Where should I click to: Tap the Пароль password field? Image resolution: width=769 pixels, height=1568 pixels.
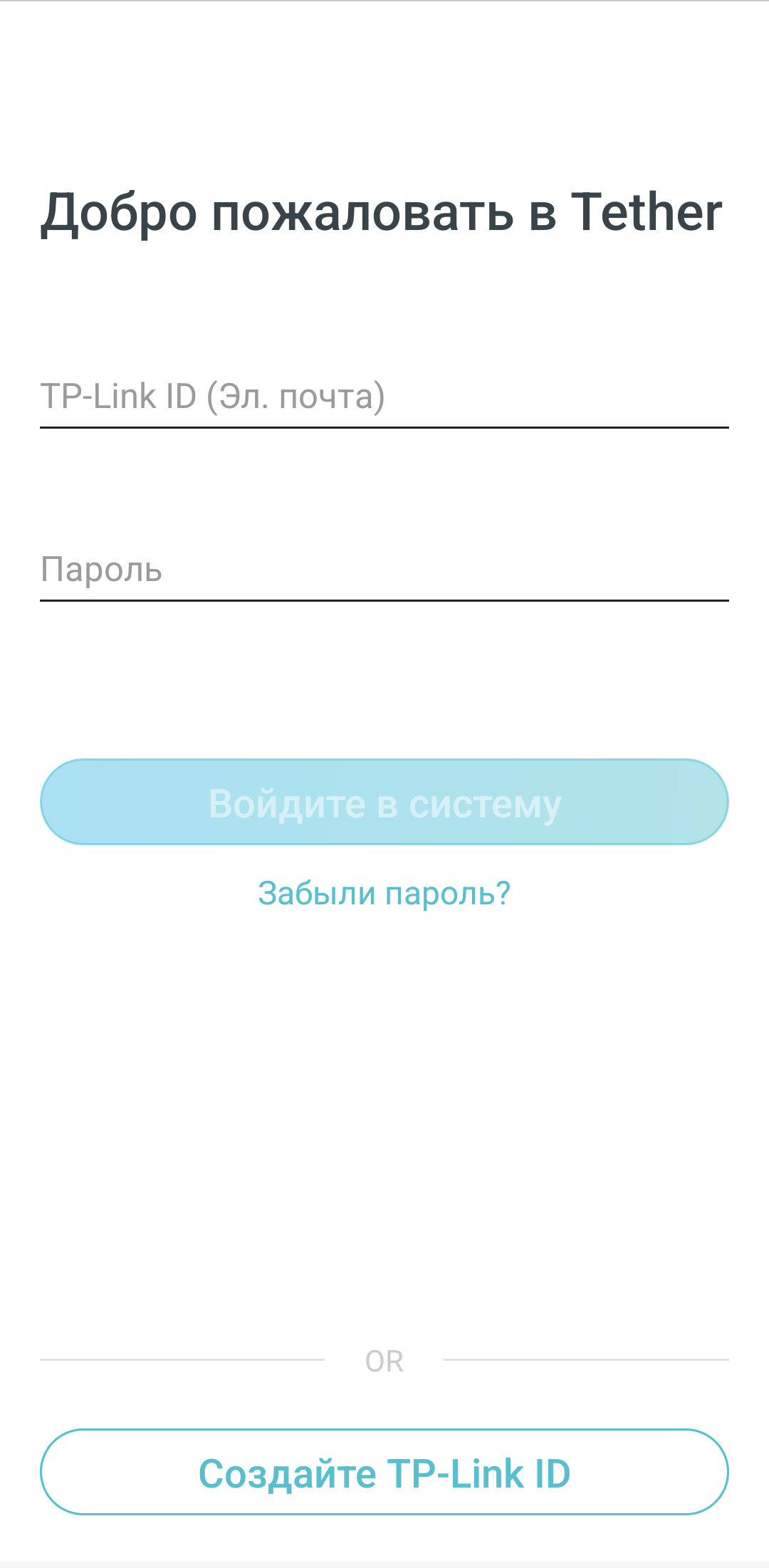384,570
